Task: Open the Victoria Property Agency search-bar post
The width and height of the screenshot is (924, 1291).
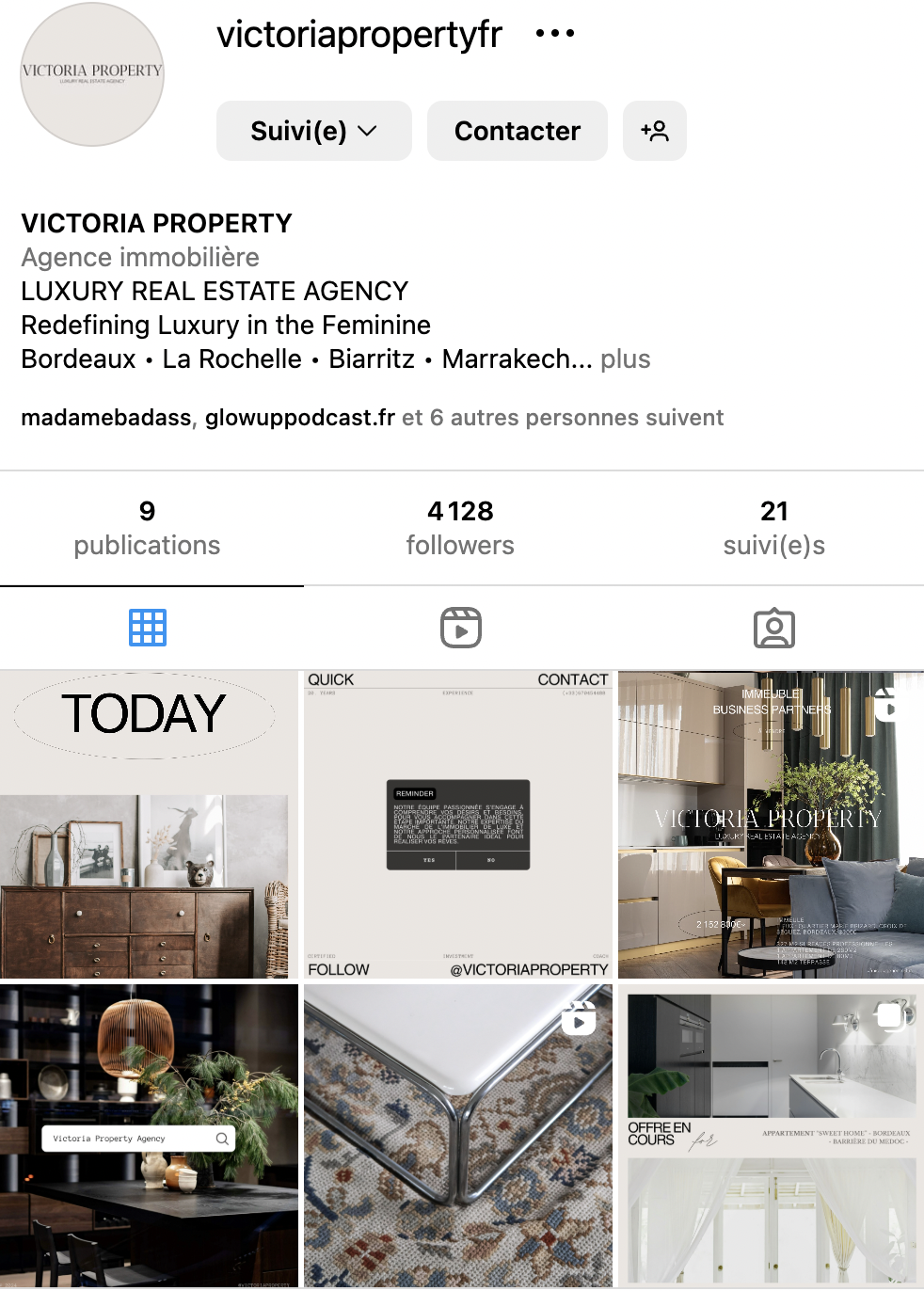Action: click(x=149, y=1135)
